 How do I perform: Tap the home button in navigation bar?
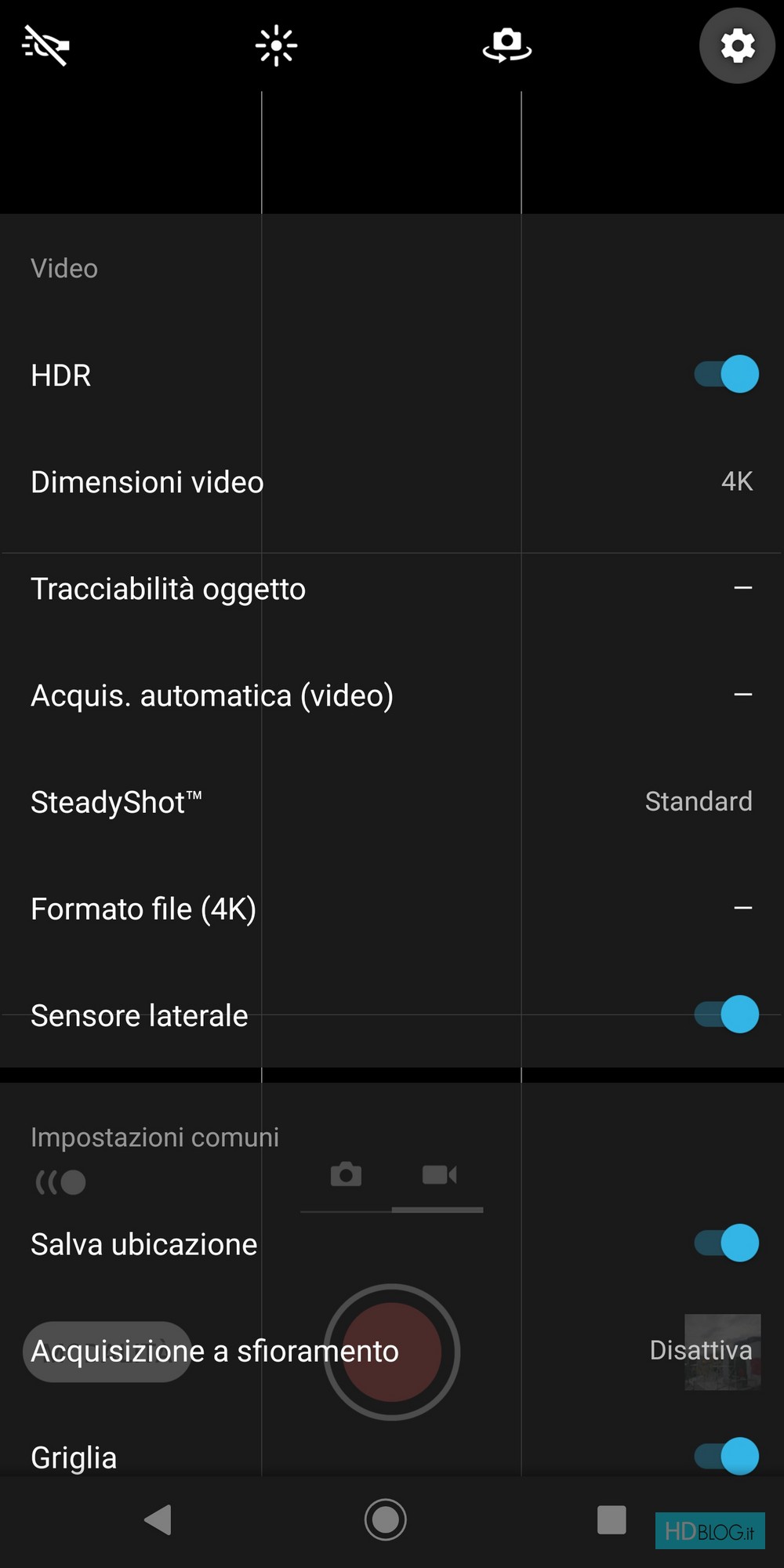click(386, 1519)
